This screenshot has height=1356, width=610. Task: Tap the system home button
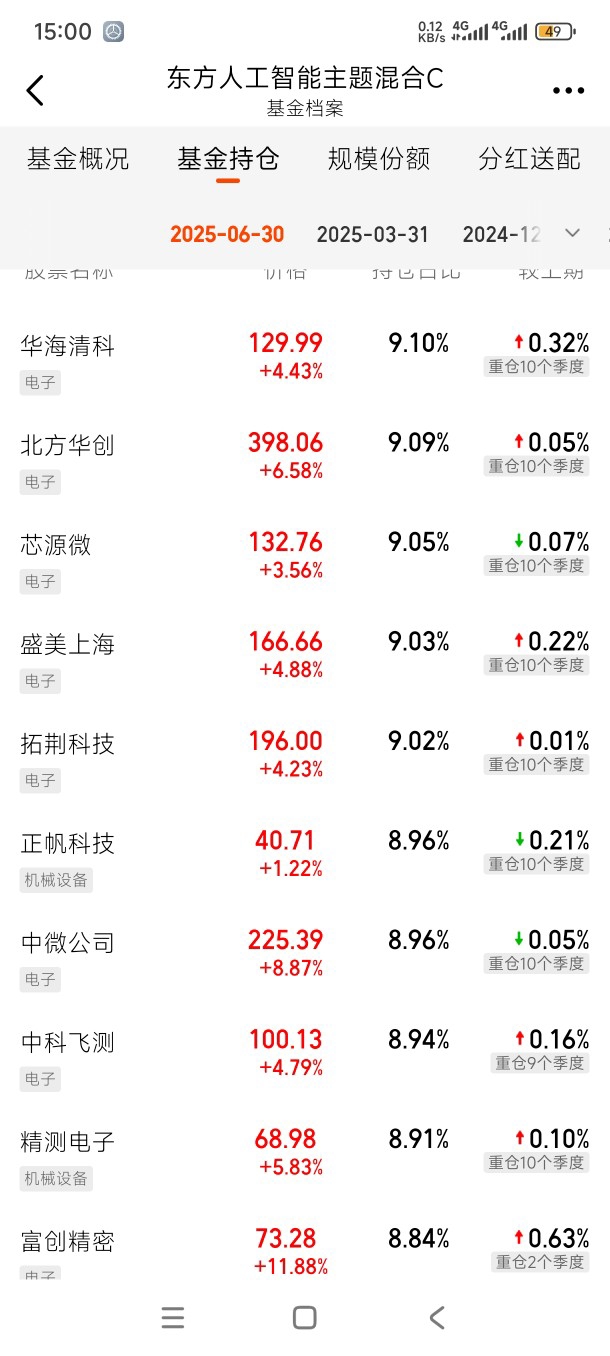point(305,1318)
